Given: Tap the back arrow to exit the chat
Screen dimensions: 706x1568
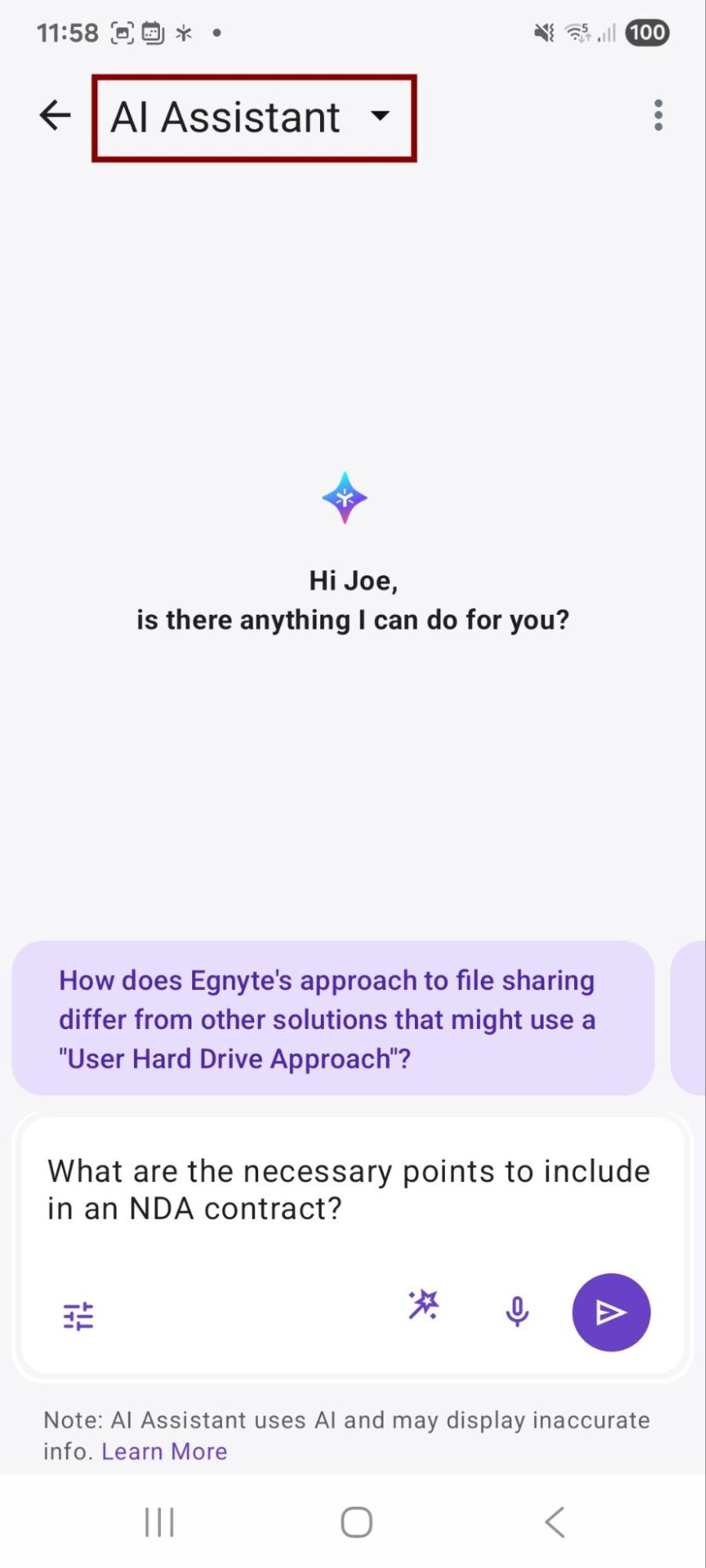Looking at the screenshot, I should pyautogui.click(x=54, y=115).
